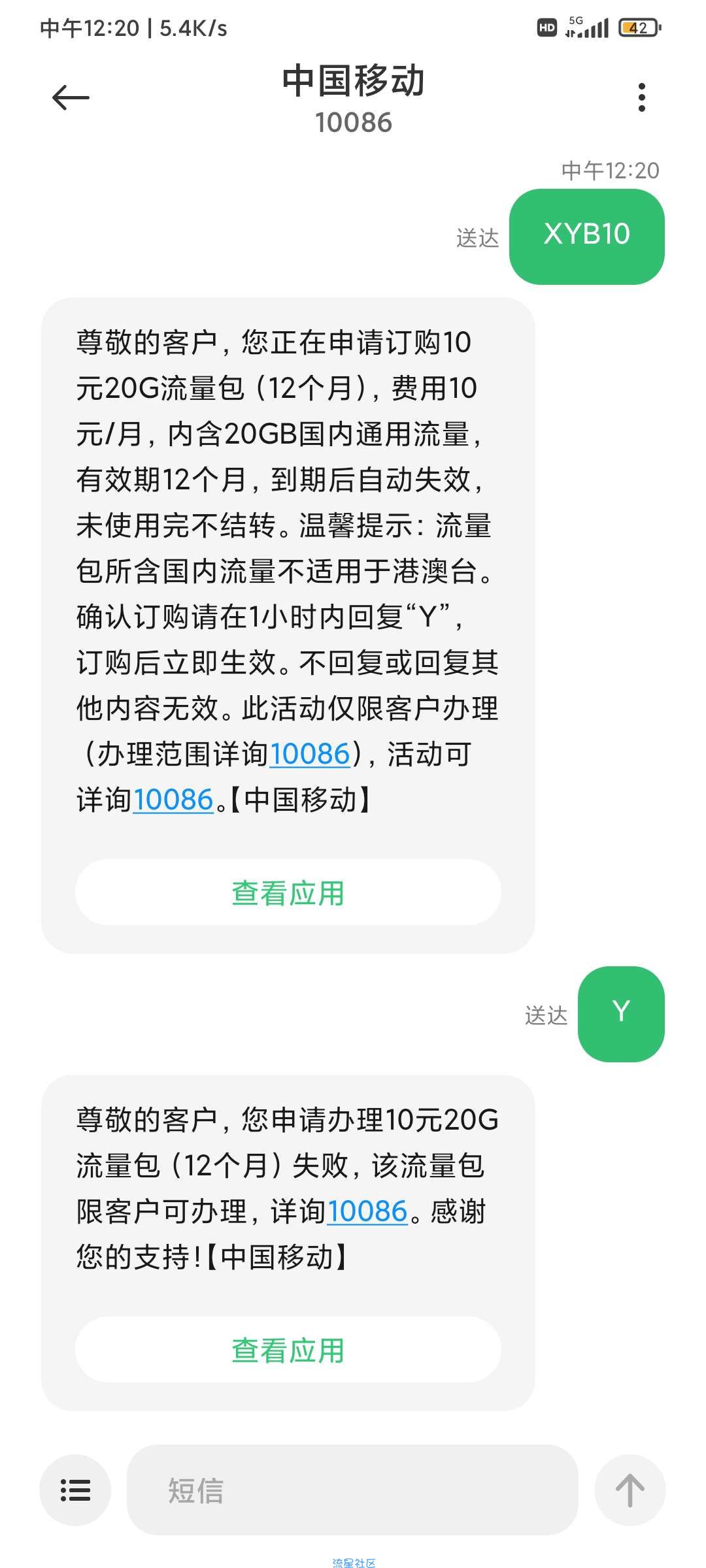Focus the 短信 text input field

[x=352, y=1490]
